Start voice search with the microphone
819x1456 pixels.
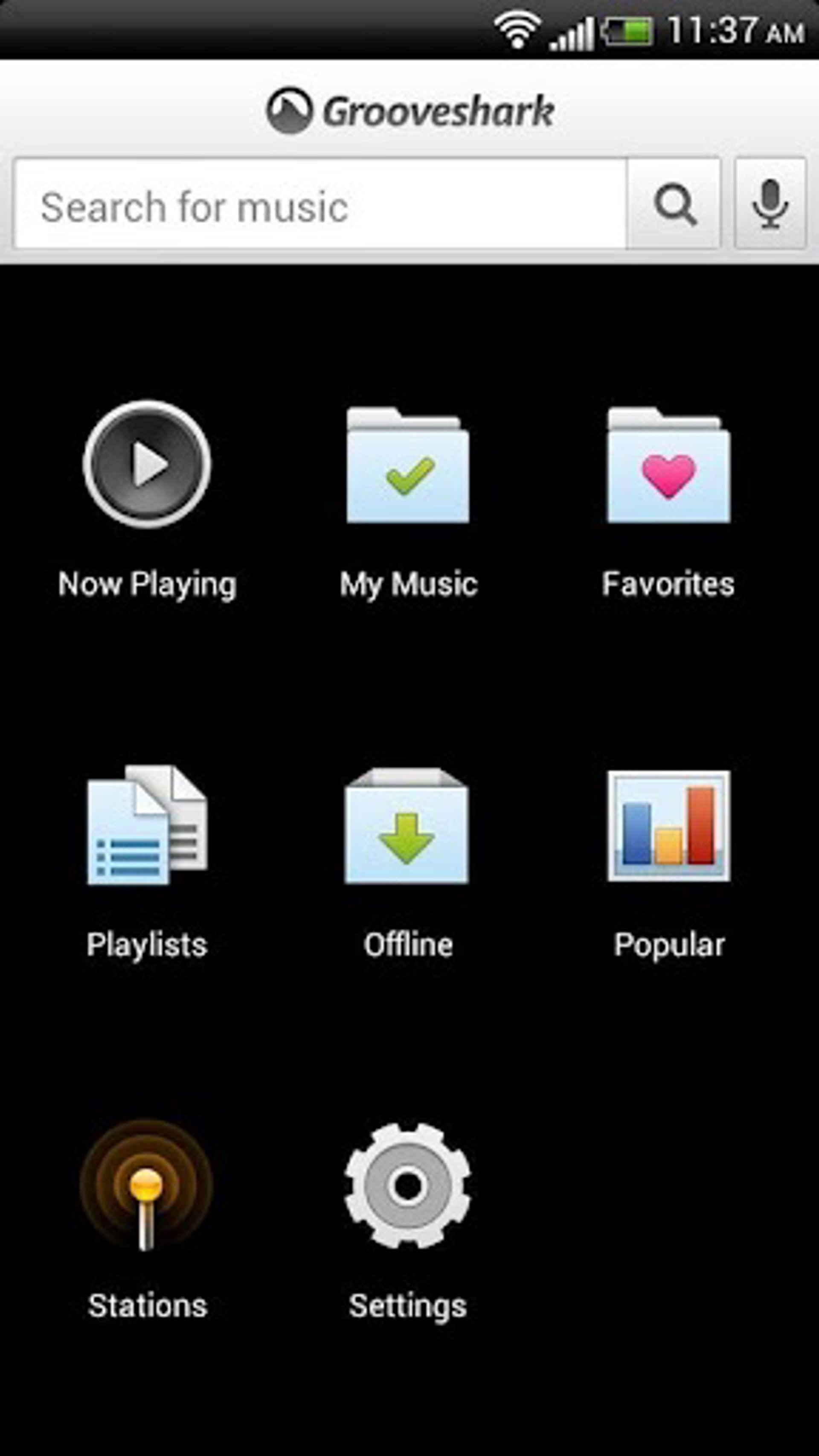tap(770, 205)
